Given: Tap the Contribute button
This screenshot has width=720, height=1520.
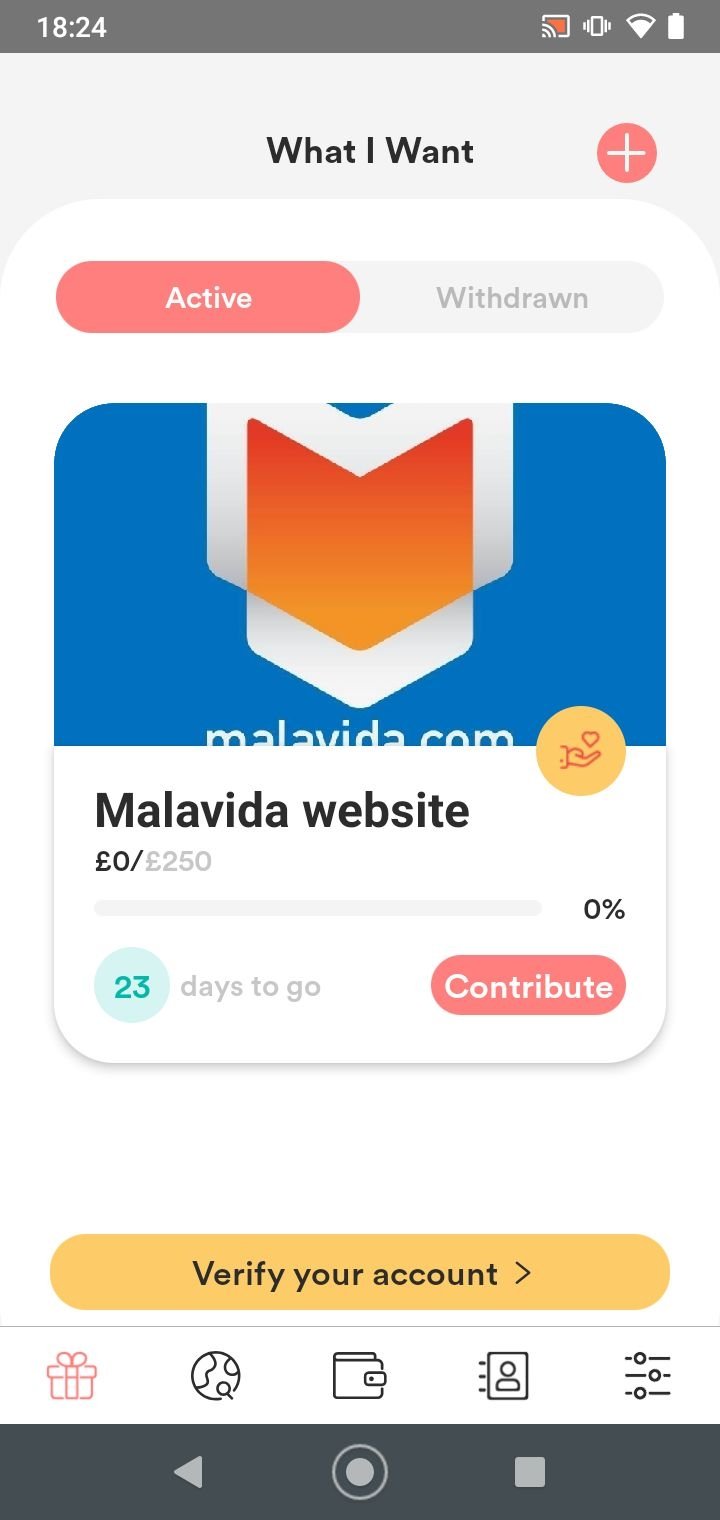Looking at the screenshot, I should click(x=528, y=986).
